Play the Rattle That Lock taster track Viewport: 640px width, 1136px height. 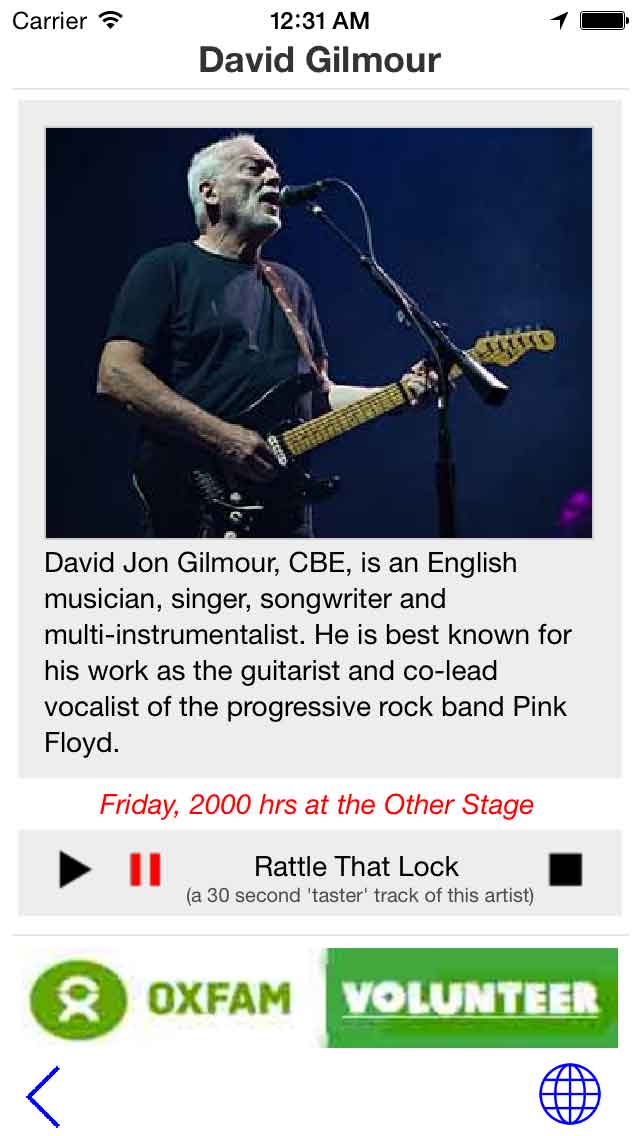point(75,869)
